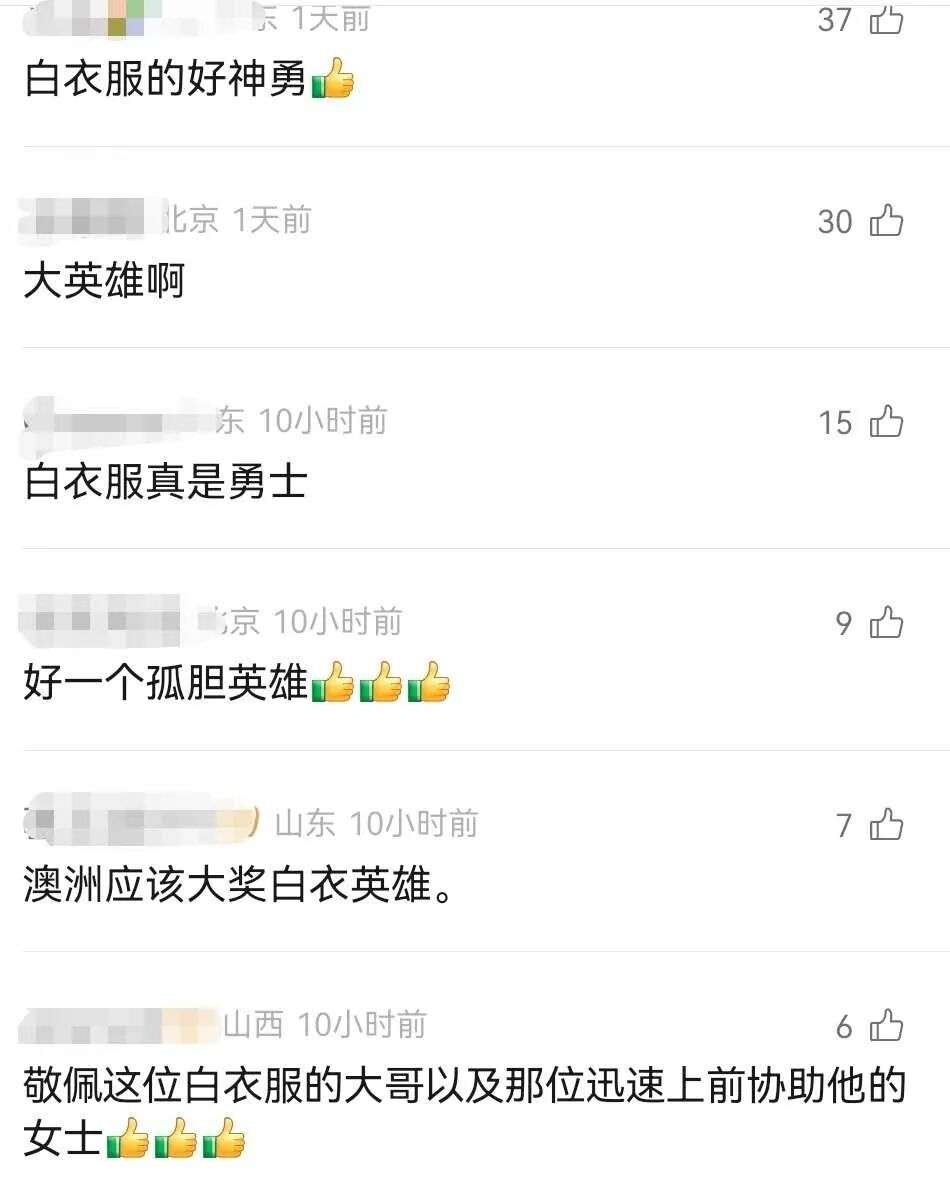Upvote the comment "好一个孤胆英雄"
This screenshot has height=1202, width=950.
[x=886, y=623]
